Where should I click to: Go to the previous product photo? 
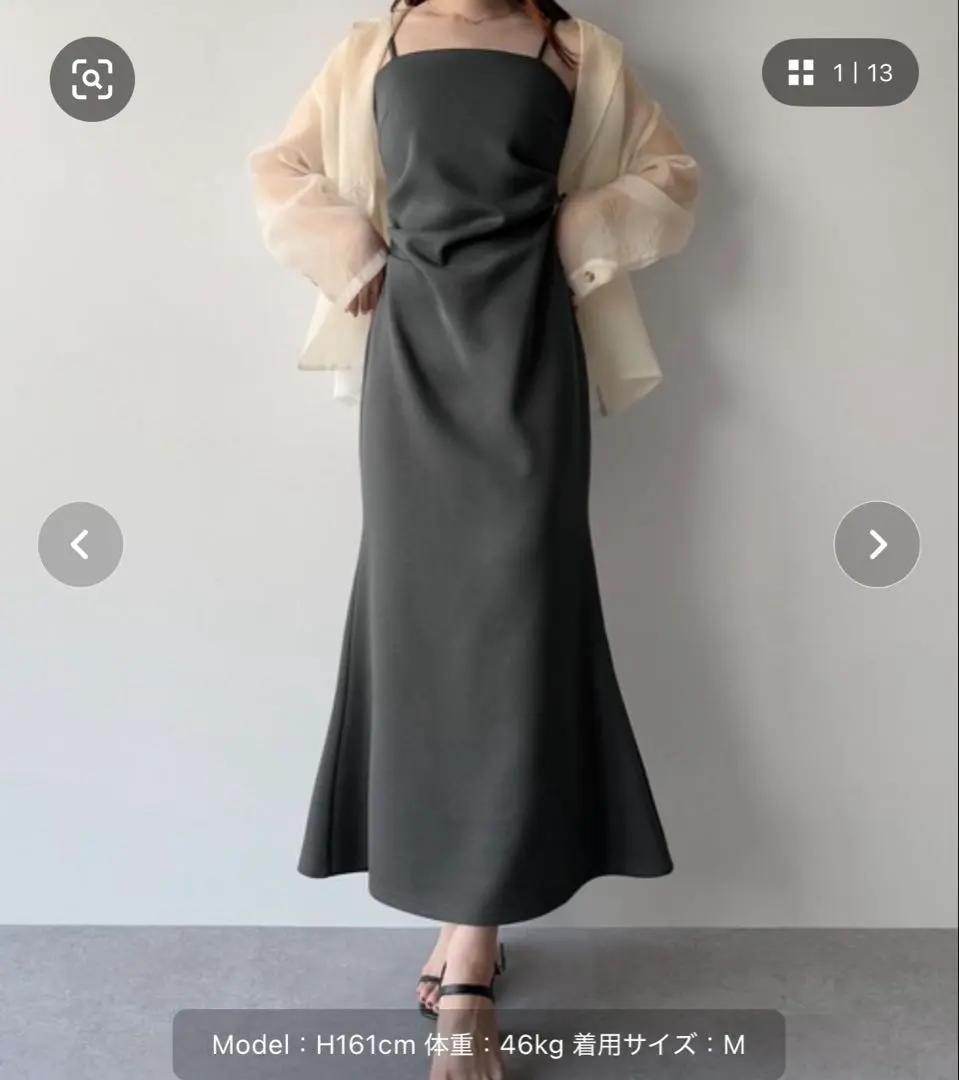(x=80, y=545)
